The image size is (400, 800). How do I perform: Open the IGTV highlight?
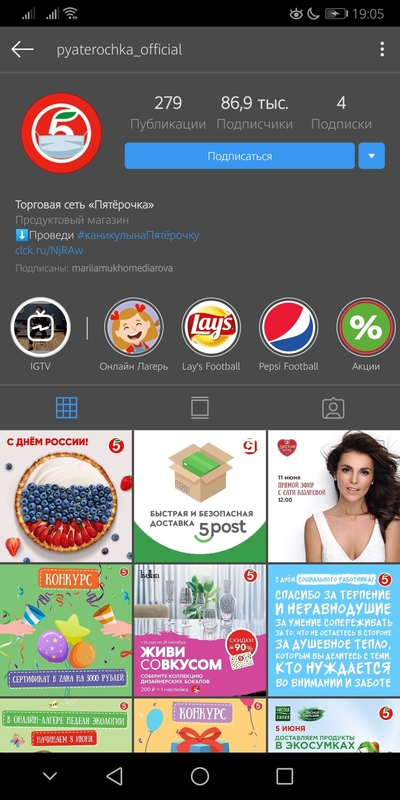click(x=40, y=334)
